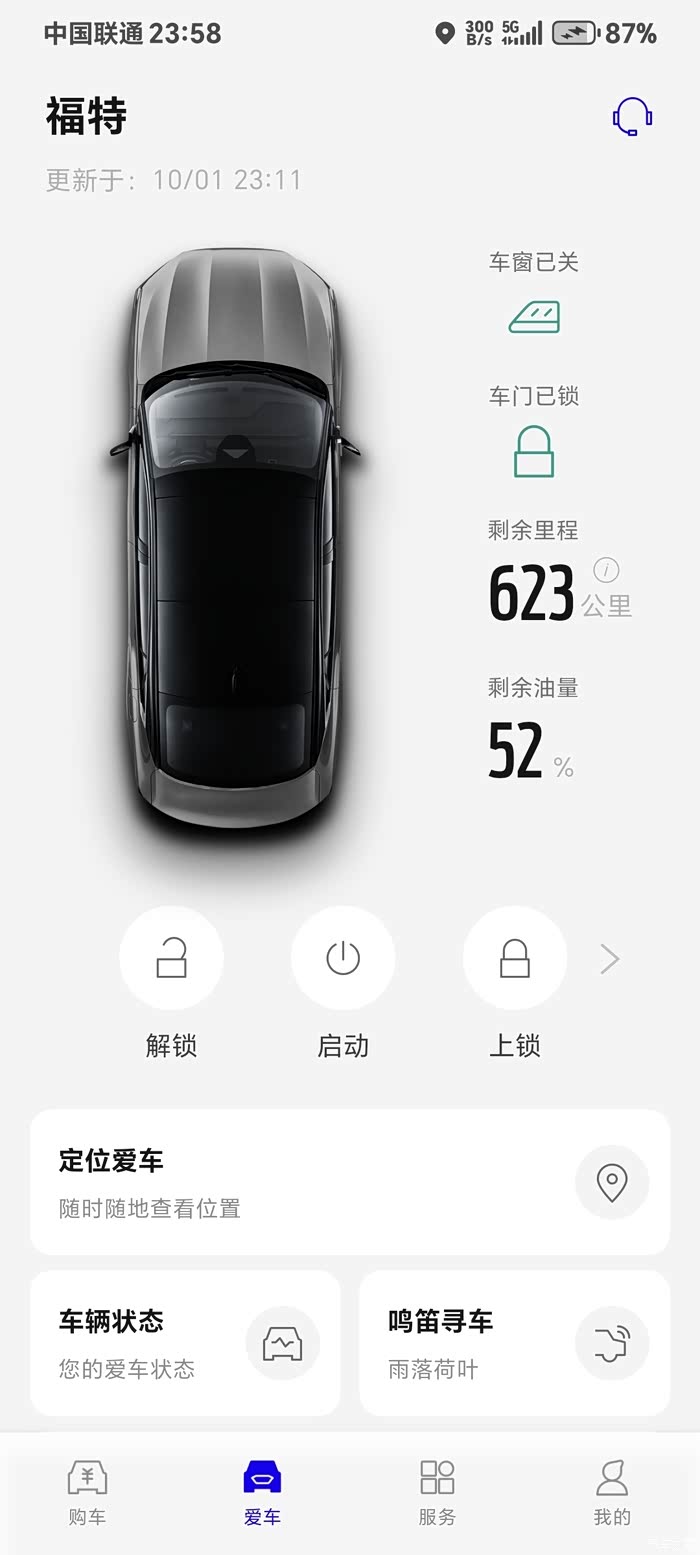
Task: Tap the info icon beside remaining range
Action: [x=606, y=570]
